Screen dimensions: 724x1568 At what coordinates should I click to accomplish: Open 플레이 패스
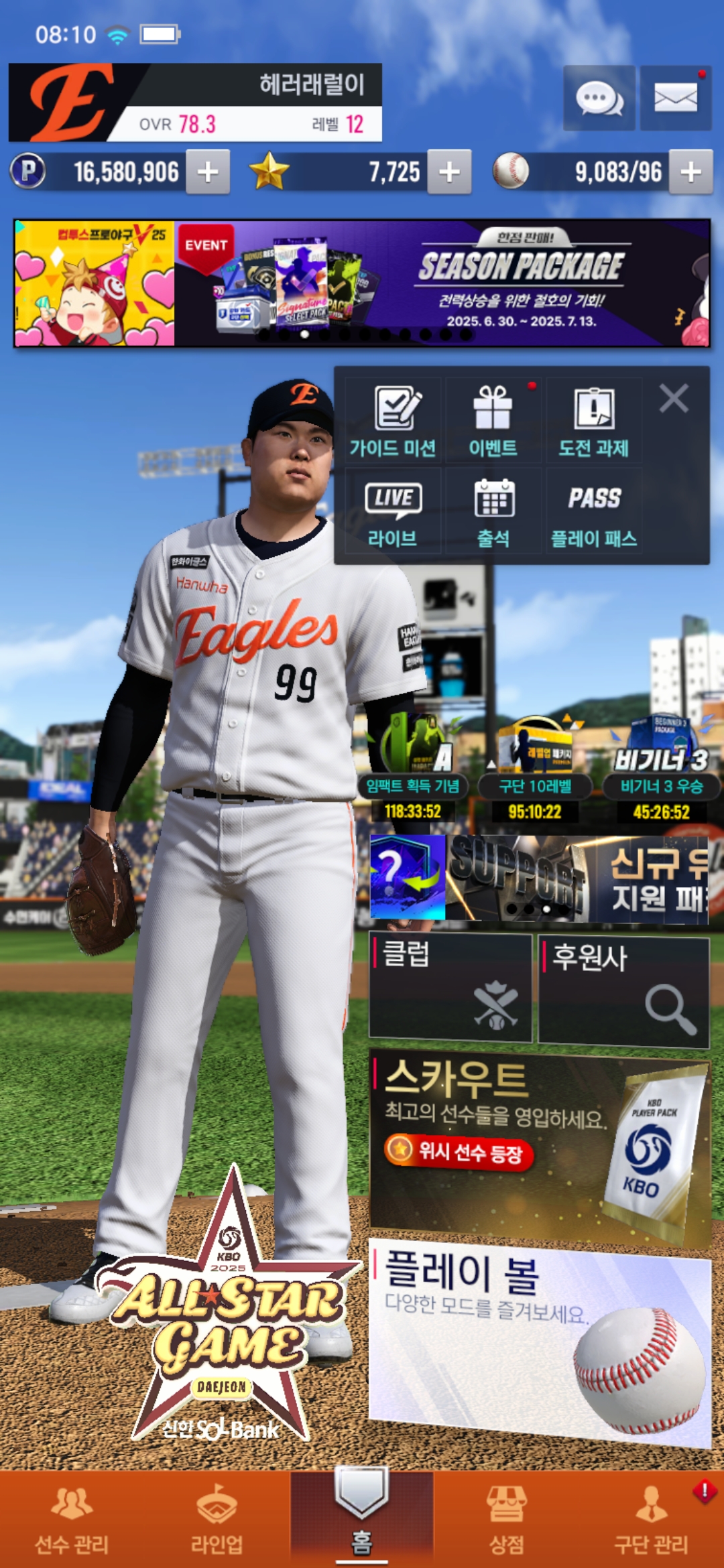tap(594, 512)
